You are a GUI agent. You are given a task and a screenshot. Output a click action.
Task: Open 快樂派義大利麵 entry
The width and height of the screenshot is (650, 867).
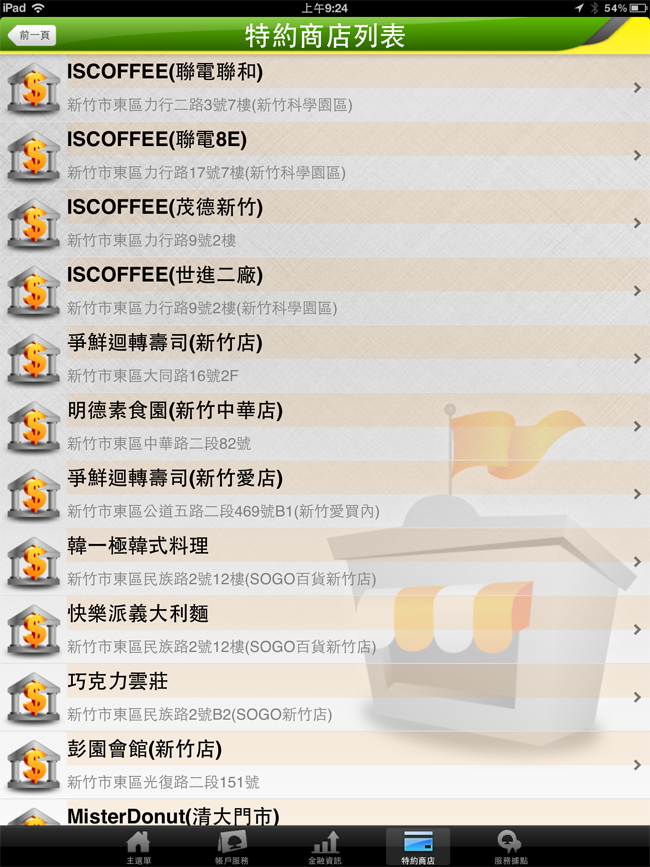click(x=325, y=630)
